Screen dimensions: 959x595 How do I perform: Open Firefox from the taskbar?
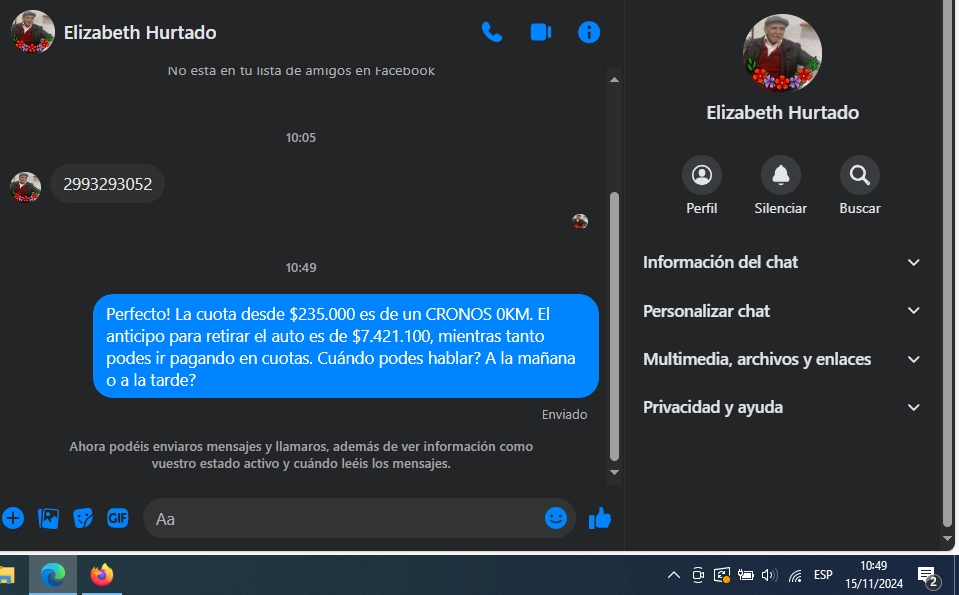click(102, 575)
